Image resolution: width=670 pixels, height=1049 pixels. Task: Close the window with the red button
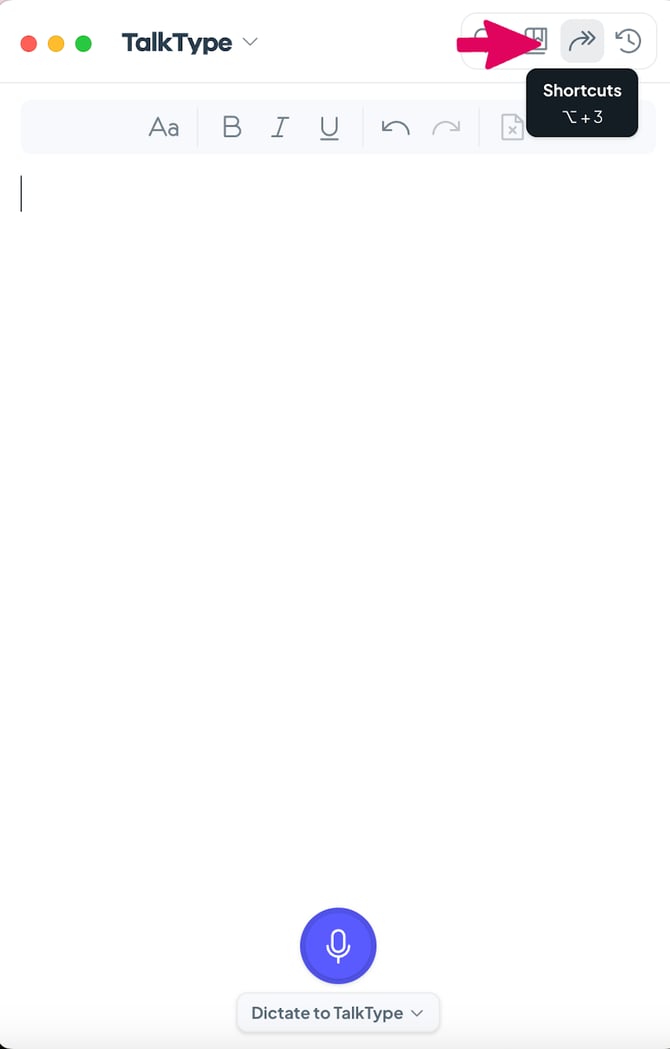point(28,43)
